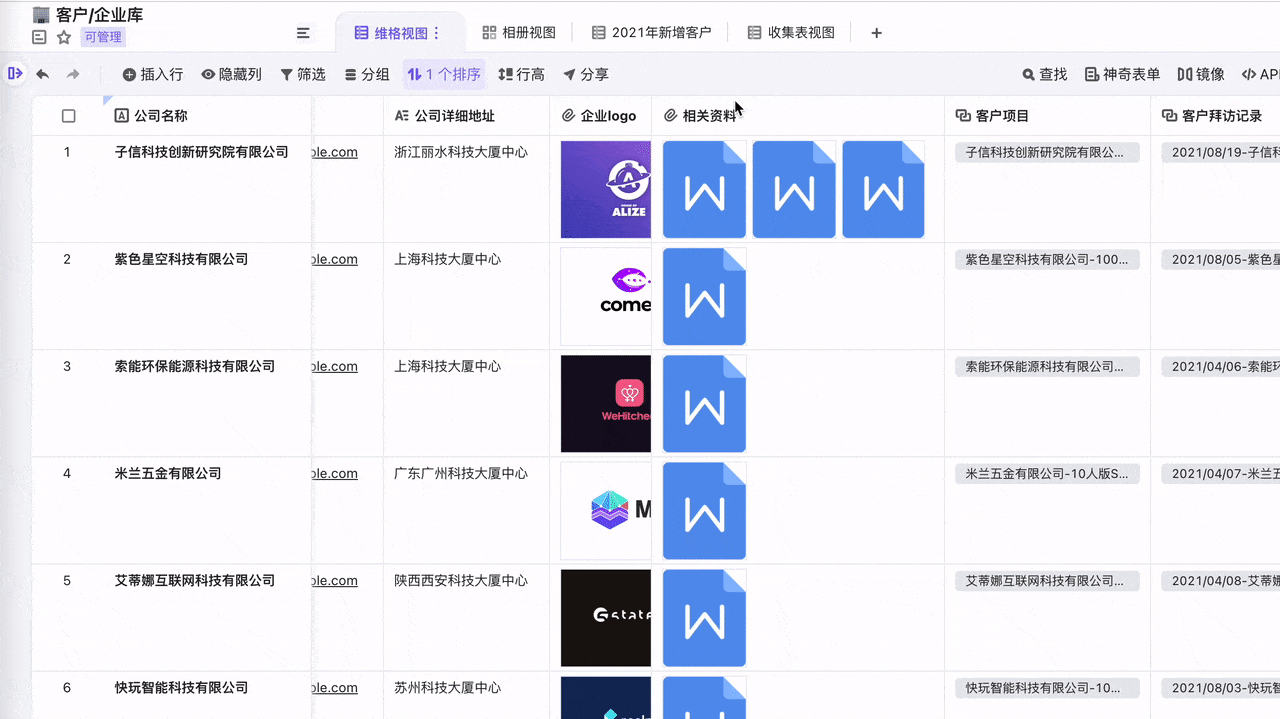1280x719 pixels.
Task: Tap 插入行 to insert a row
Action: [153, 74]
